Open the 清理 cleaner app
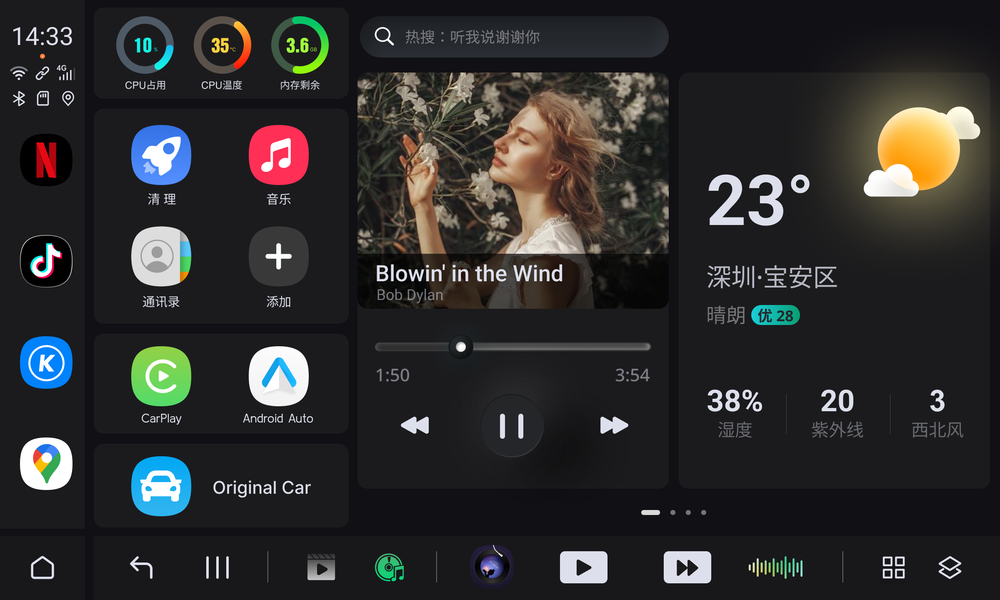The width and height of the screenshot is (1000, 600). click(161, 156)
